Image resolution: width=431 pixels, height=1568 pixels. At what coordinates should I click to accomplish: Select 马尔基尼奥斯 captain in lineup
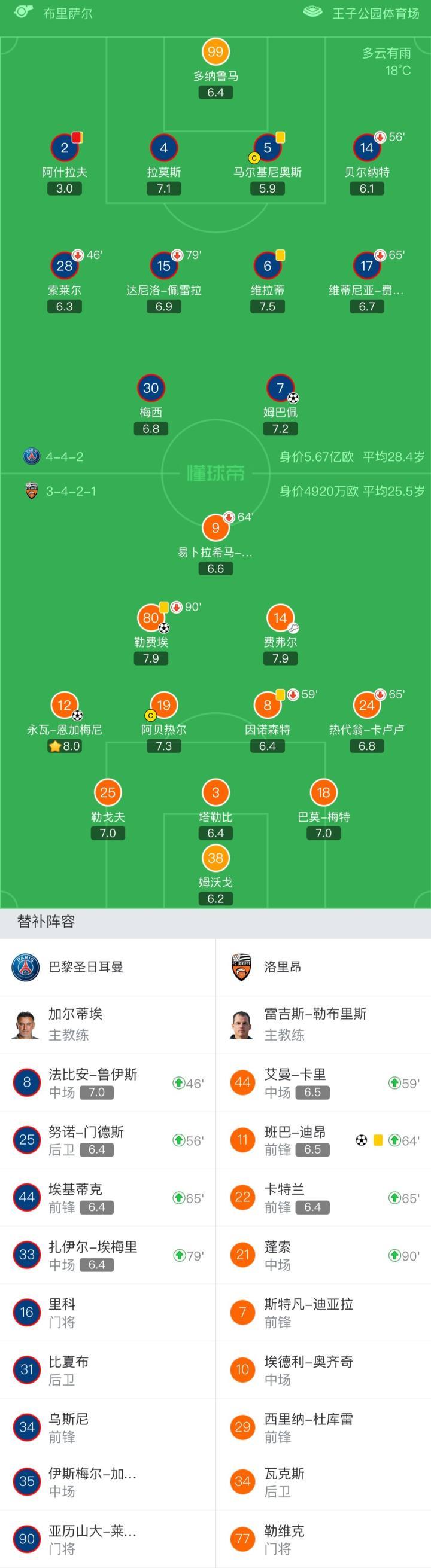click(267, 148)
